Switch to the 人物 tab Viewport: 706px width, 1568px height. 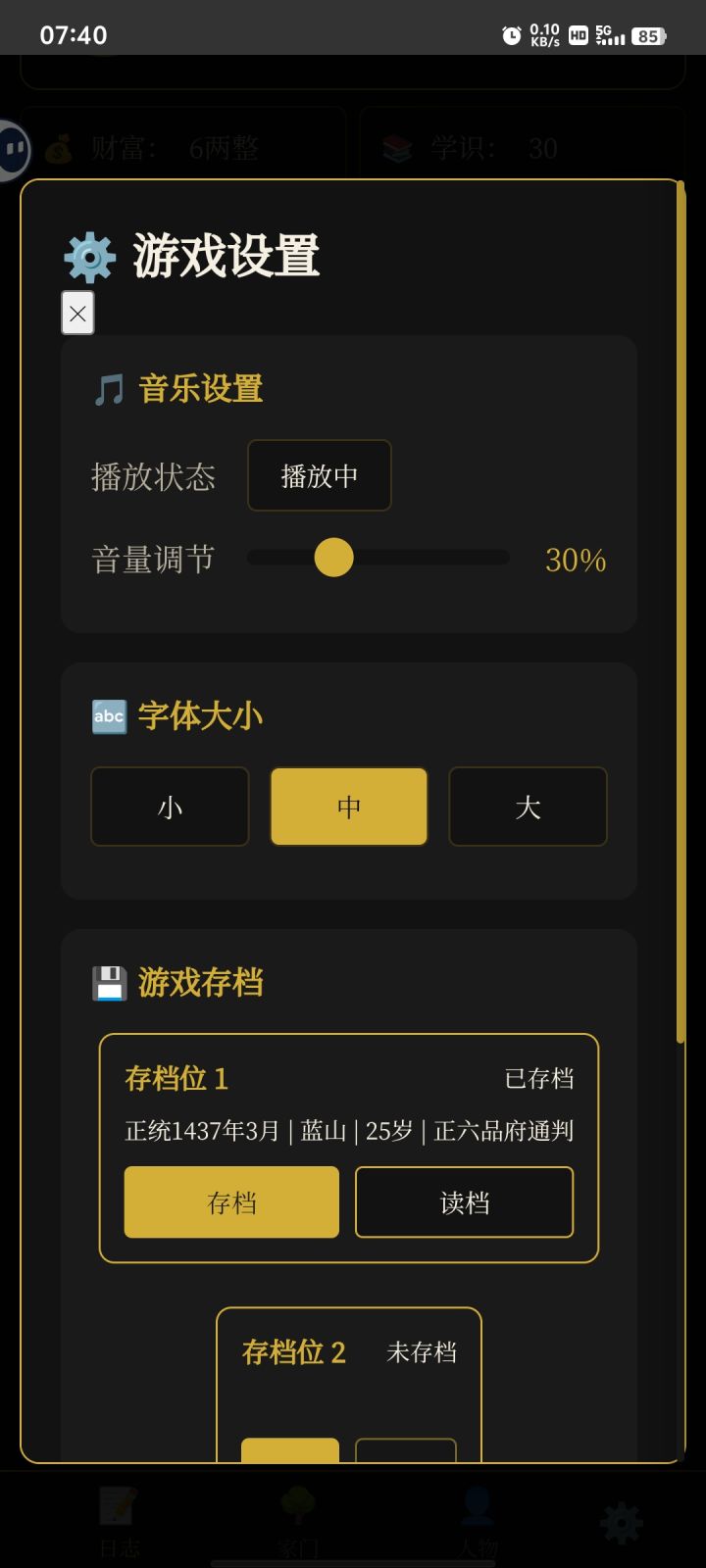click(x=475, y=1509)
